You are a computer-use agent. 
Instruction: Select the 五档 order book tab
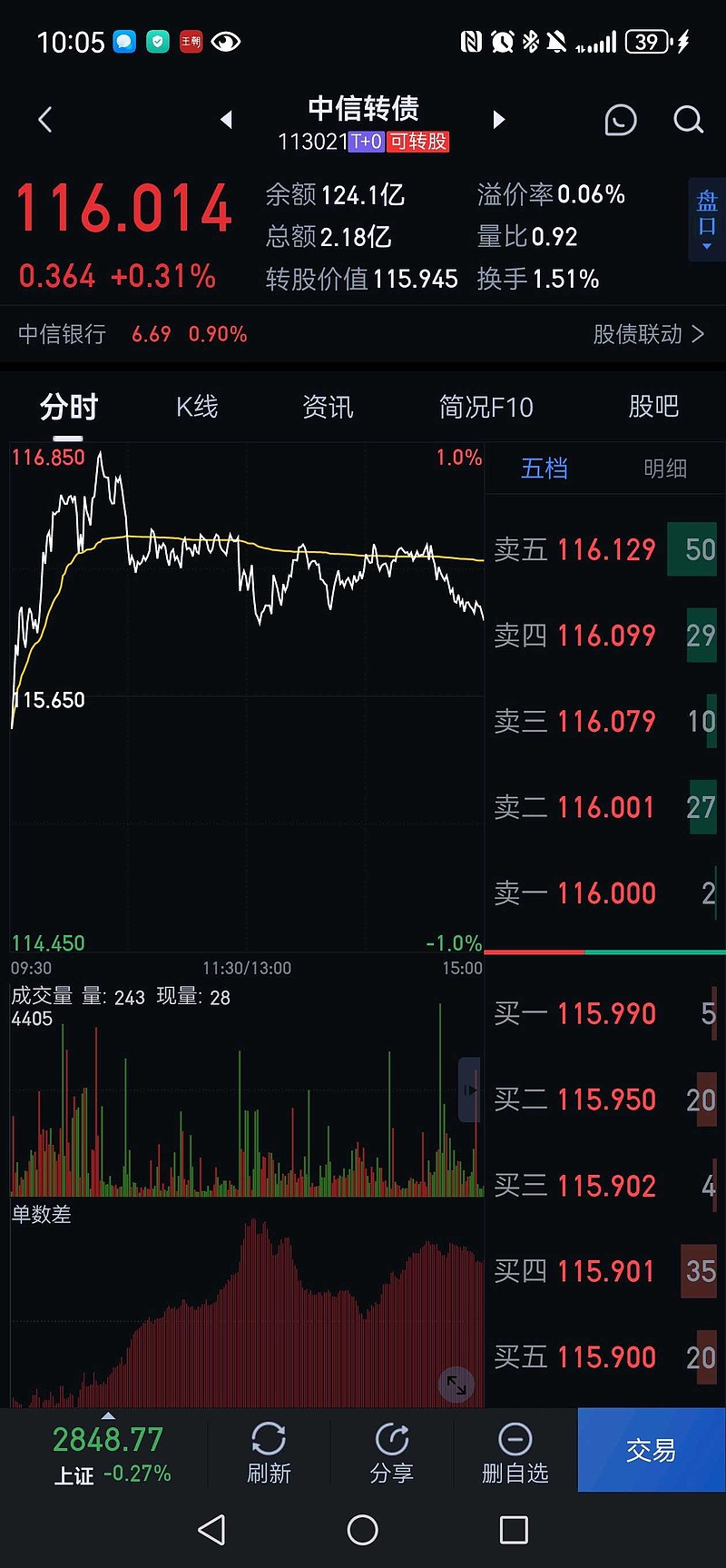(x=544, y=468)
